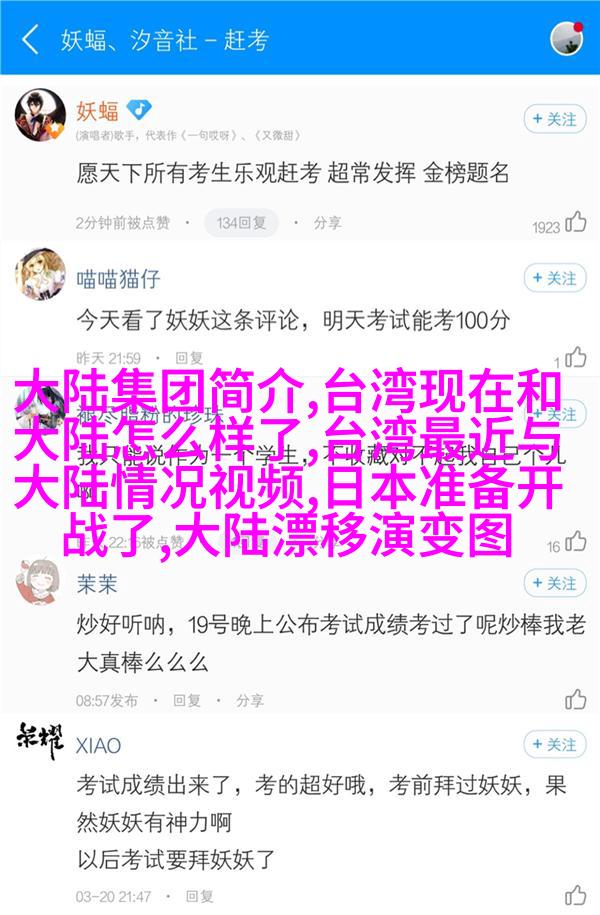Follow the user 茉茉
The image size is (600, 915).
[x=554, y=582]
